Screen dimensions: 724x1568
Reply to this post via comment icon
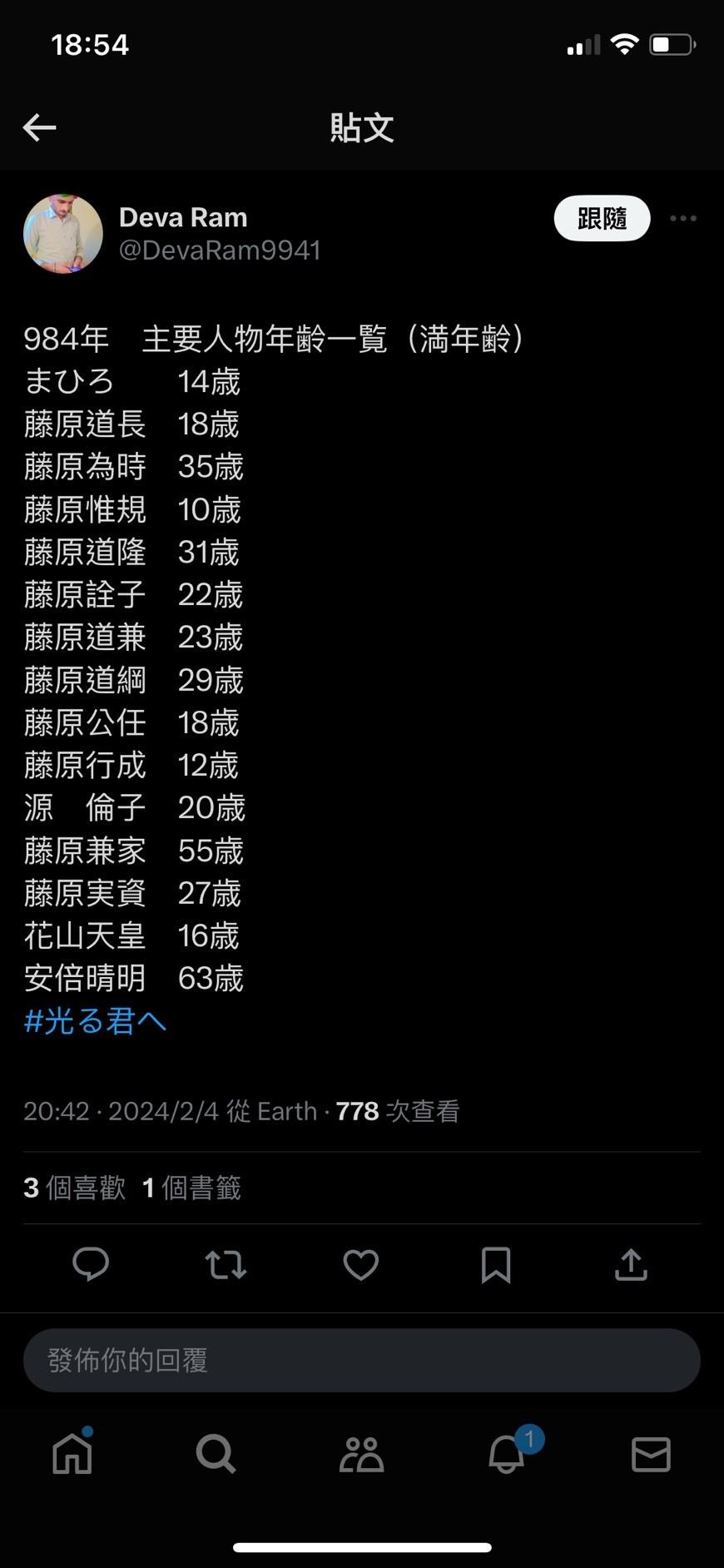(x=91, y=1264)
